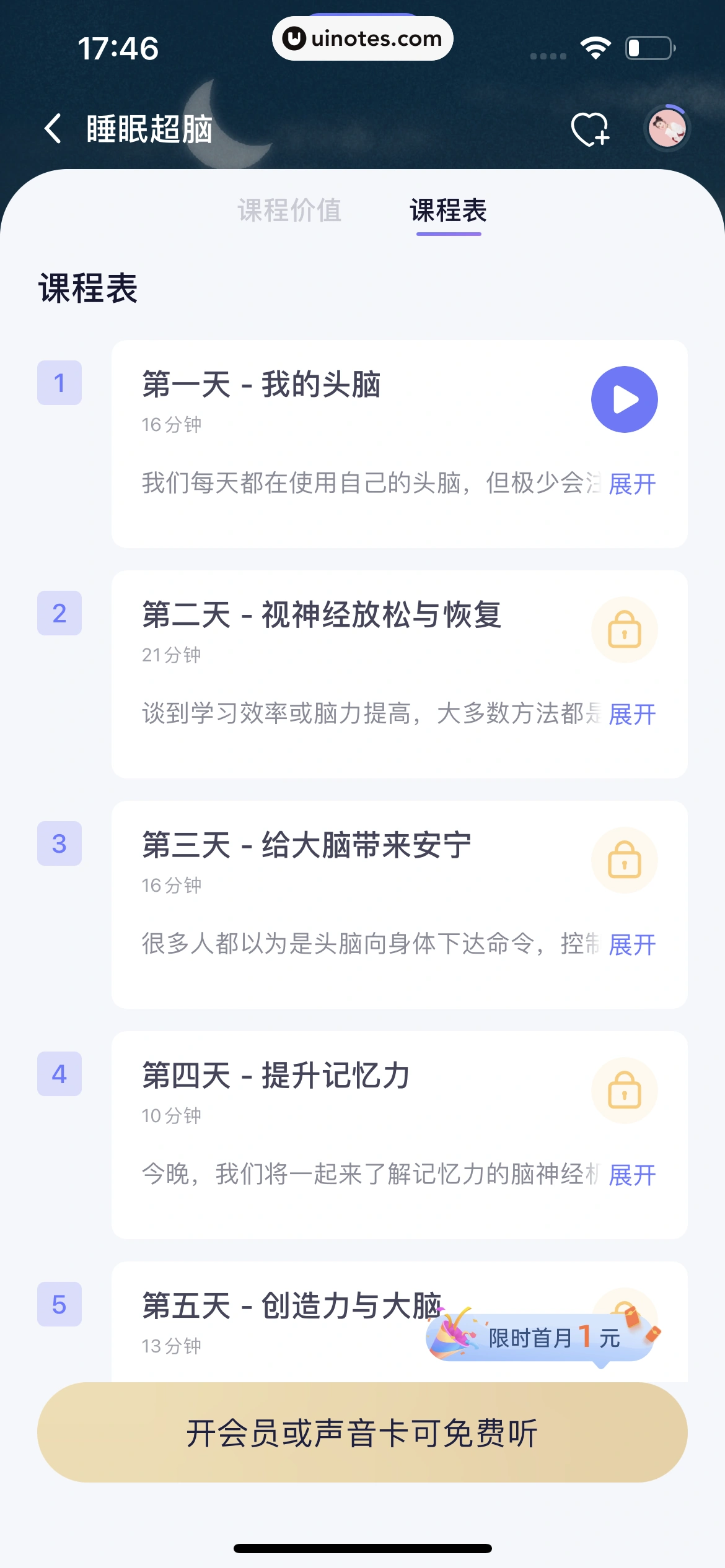Expand description of 第一天 lesson via 展开
Image resolution: width=725 pixels, height=1568 pixels.
coord(631,485)
